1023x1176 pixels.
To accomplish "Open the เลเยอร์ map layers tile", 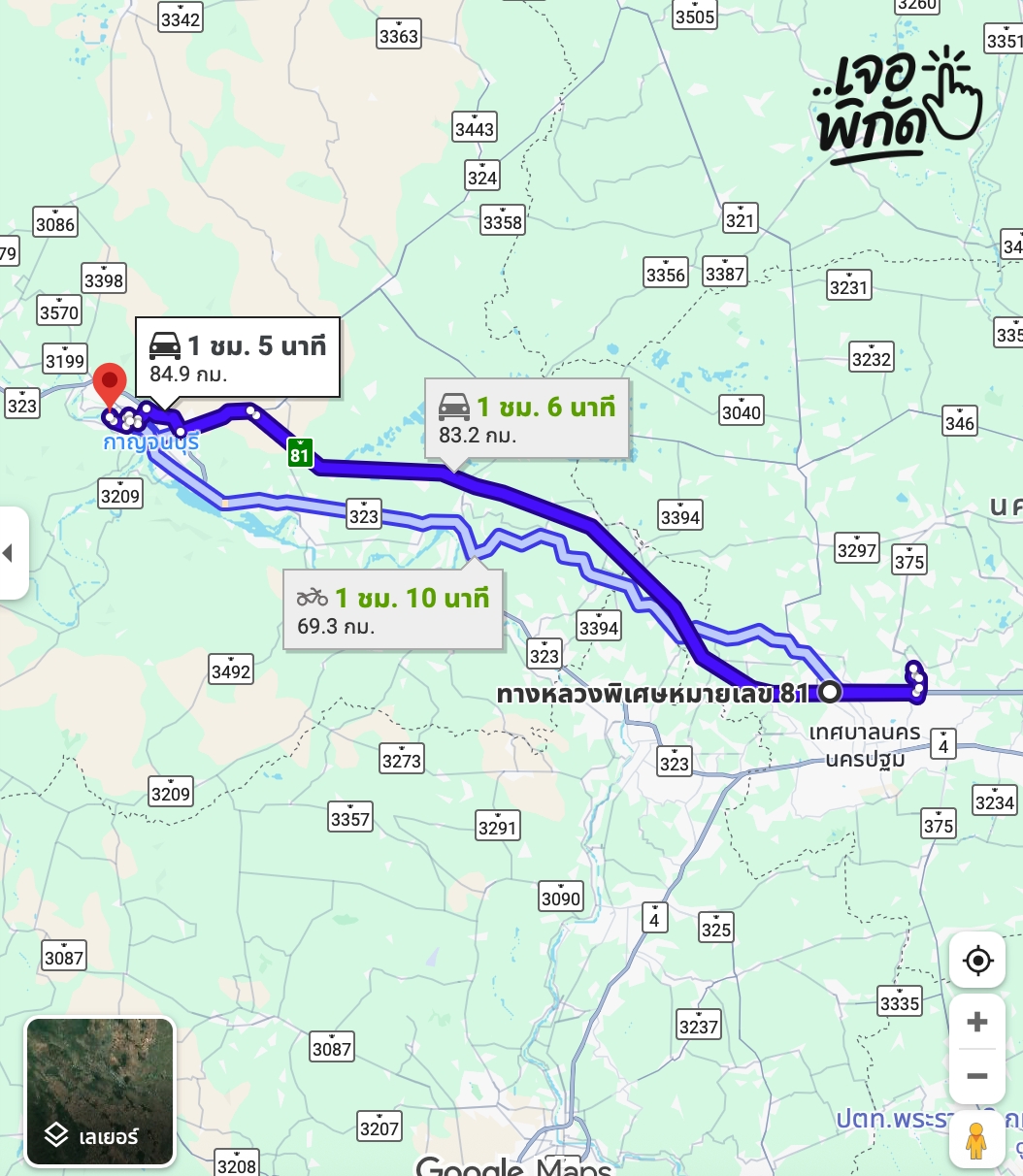I will click(100, 1092).
